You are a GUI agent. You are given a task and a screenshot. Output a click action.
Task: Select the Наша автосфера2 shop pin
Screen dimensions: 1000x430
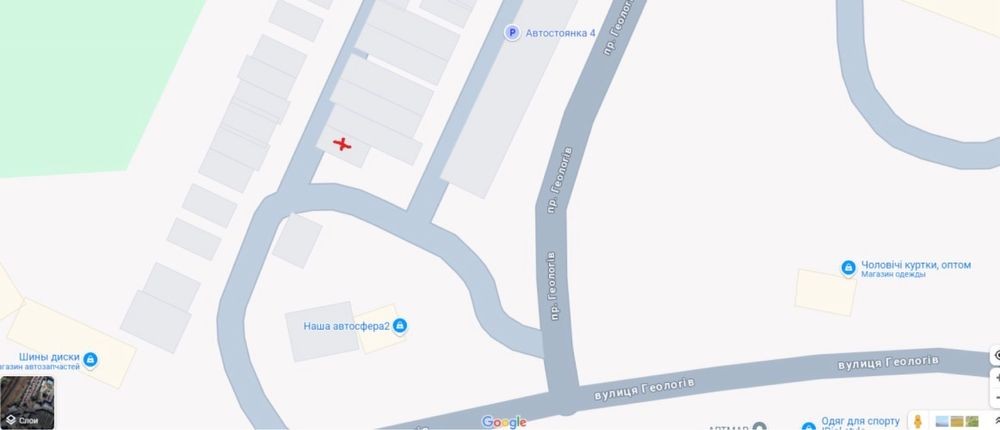click(400, 326)
